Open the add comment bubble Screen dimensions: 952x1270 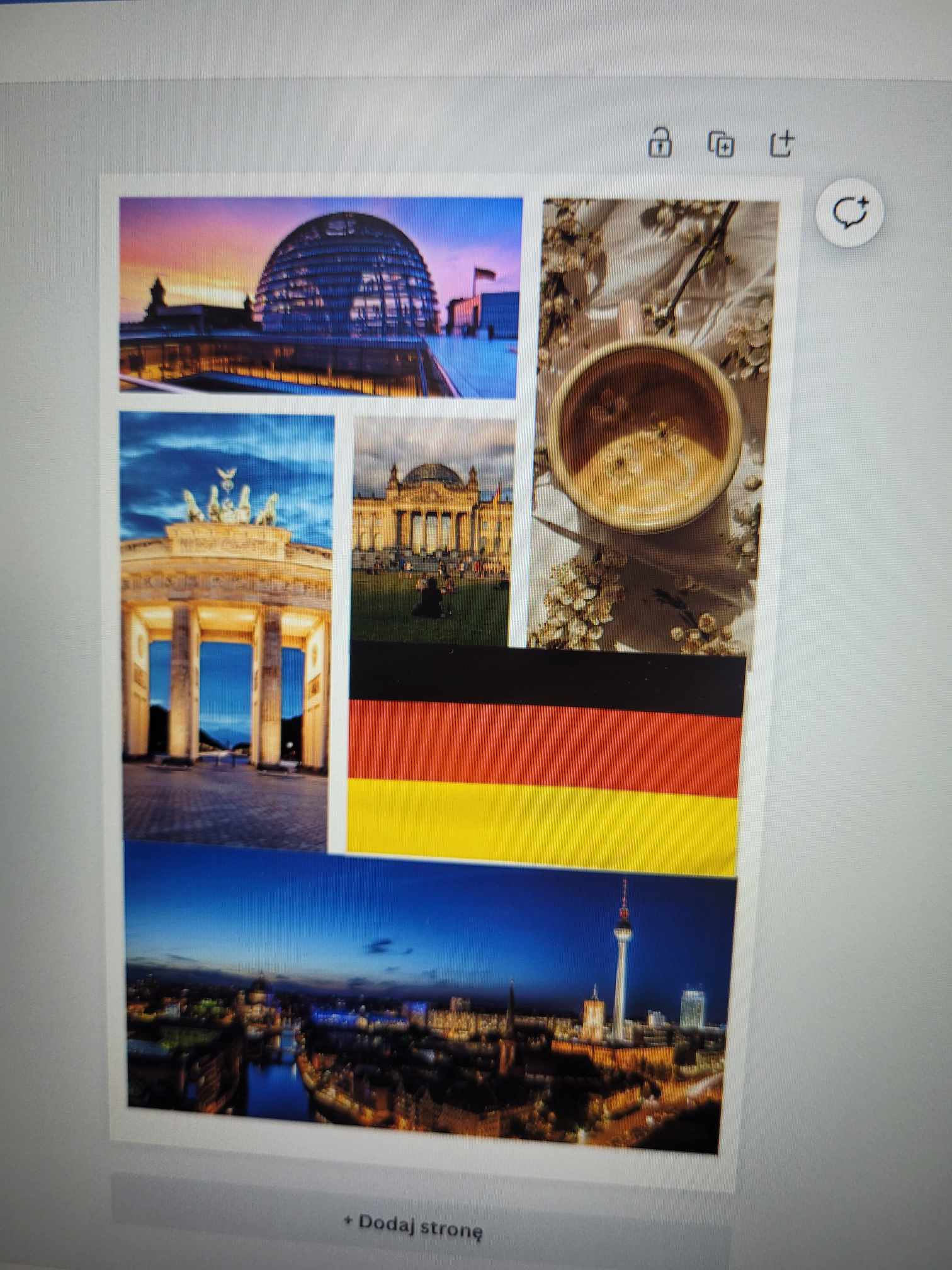849,212
